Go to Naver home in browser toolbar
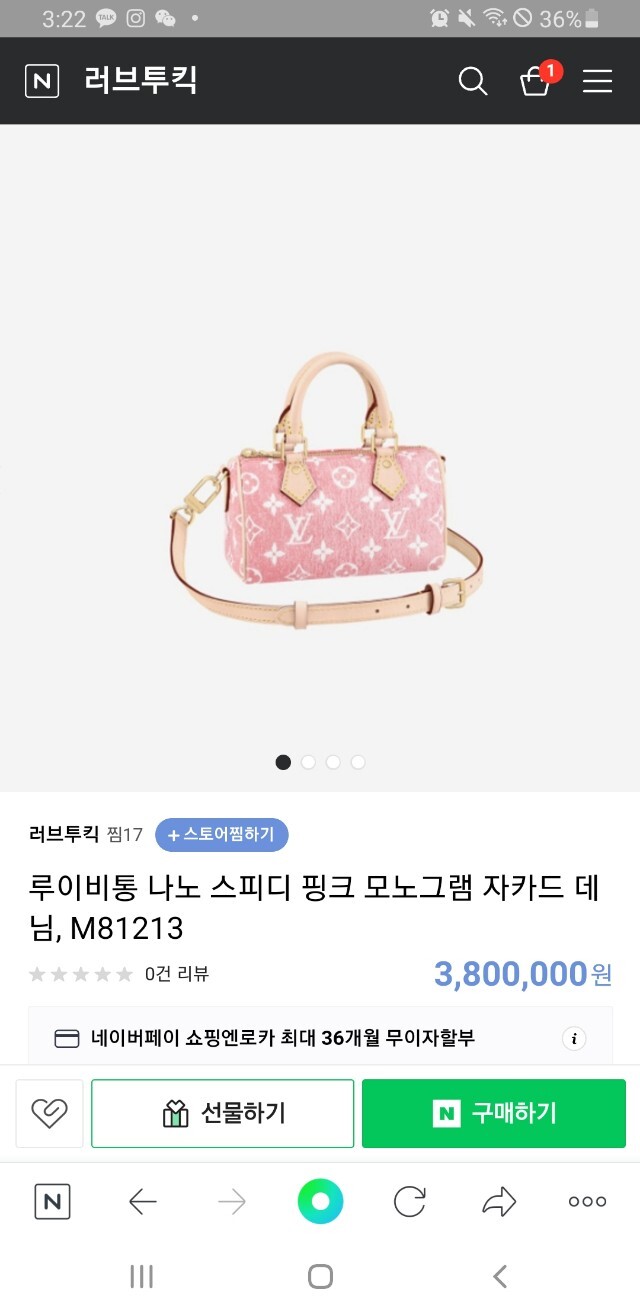640x1315 pixels. pyautogui.click(x=53, y=1201)
